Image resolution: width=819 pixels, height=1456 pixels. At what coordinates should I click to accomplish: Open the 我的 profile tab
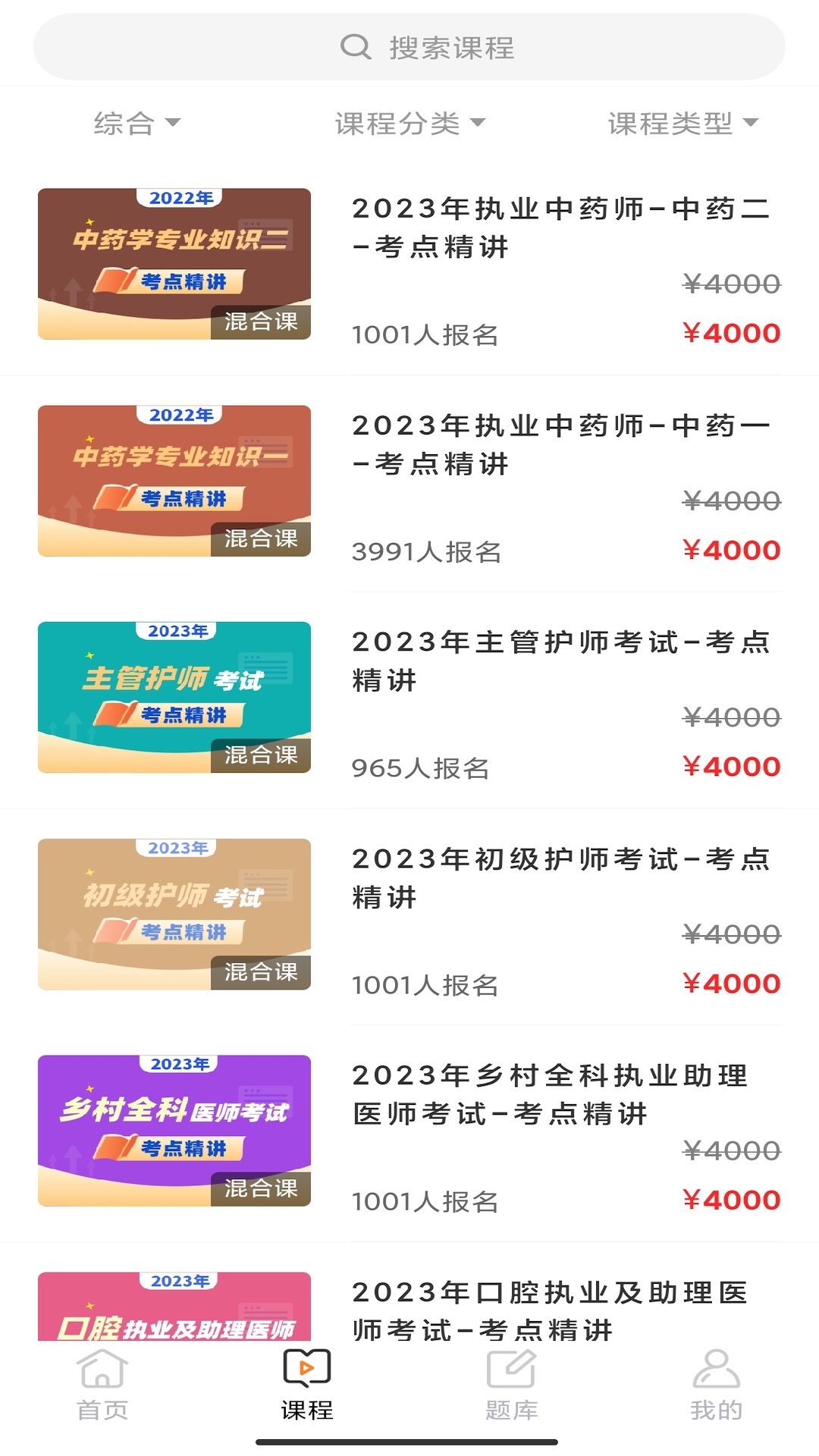pos(717,1385)
